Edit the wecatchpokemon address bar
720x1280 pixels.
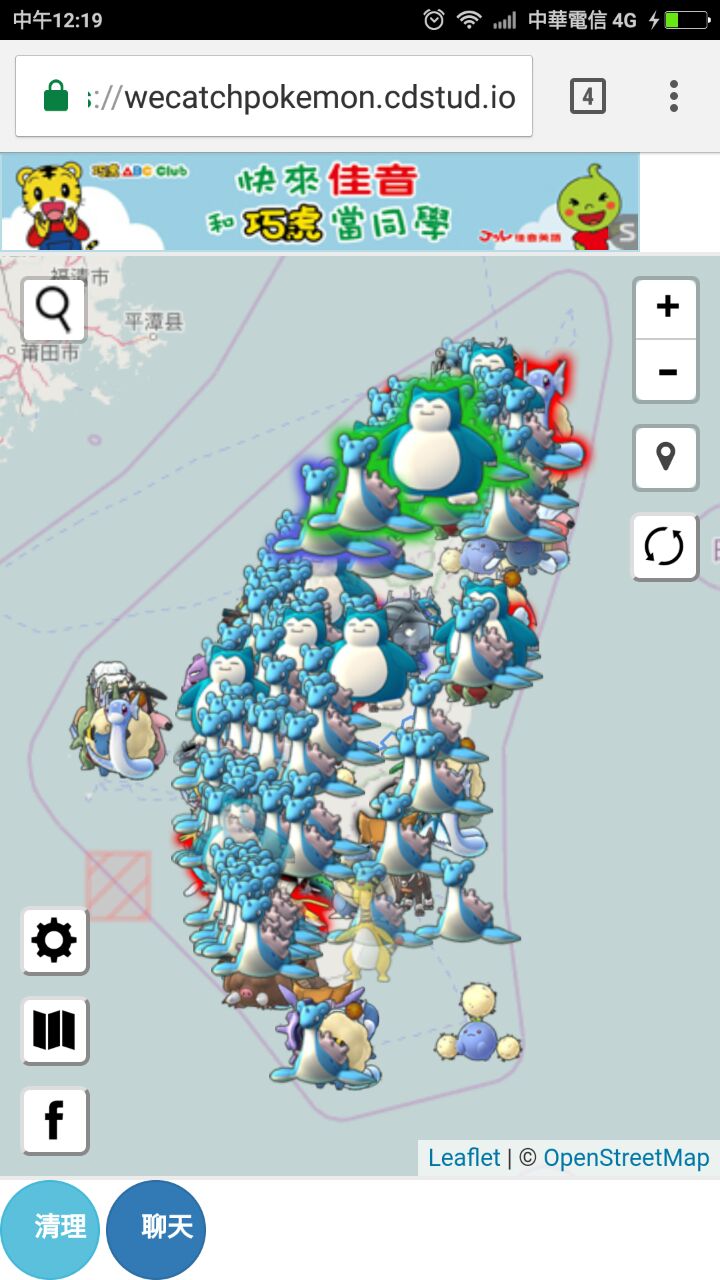click(x=300, y=97)
